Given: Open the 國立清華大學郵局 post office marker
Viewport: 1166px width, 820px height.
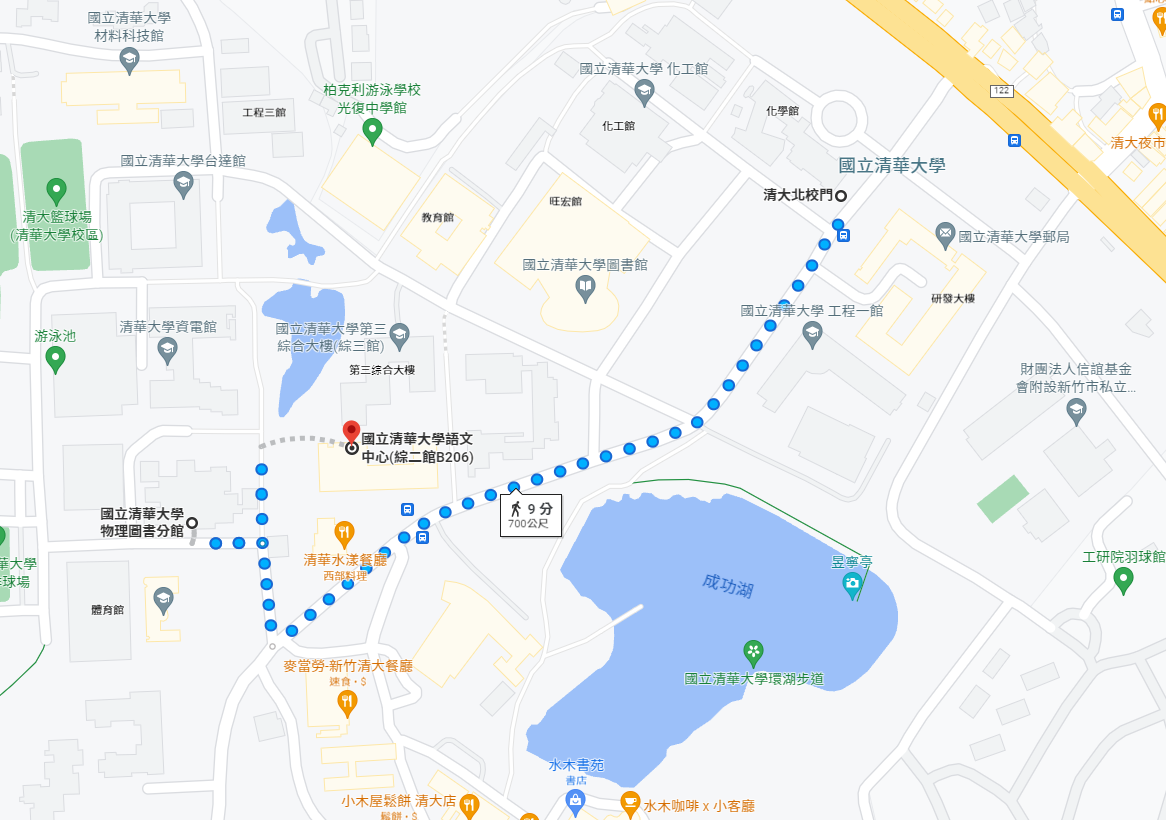Looking at the screenshot, I should [945, 236].
